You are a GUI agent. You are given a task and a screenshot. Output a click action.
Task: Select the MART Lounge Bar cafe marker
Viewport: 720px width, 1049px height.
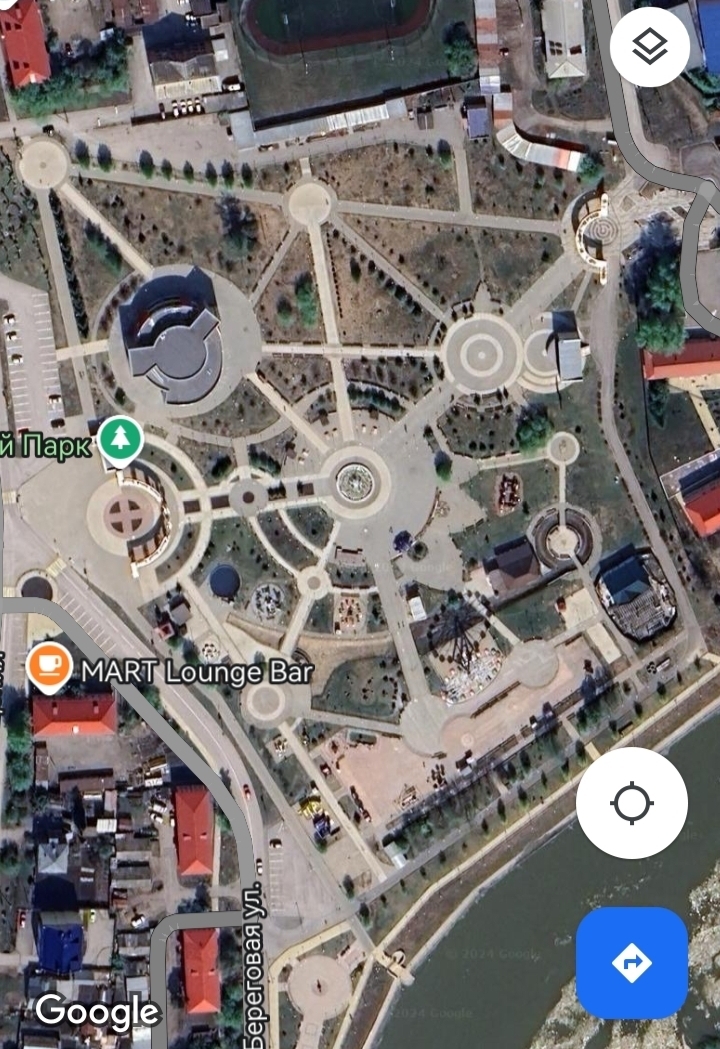click(48, 665)
